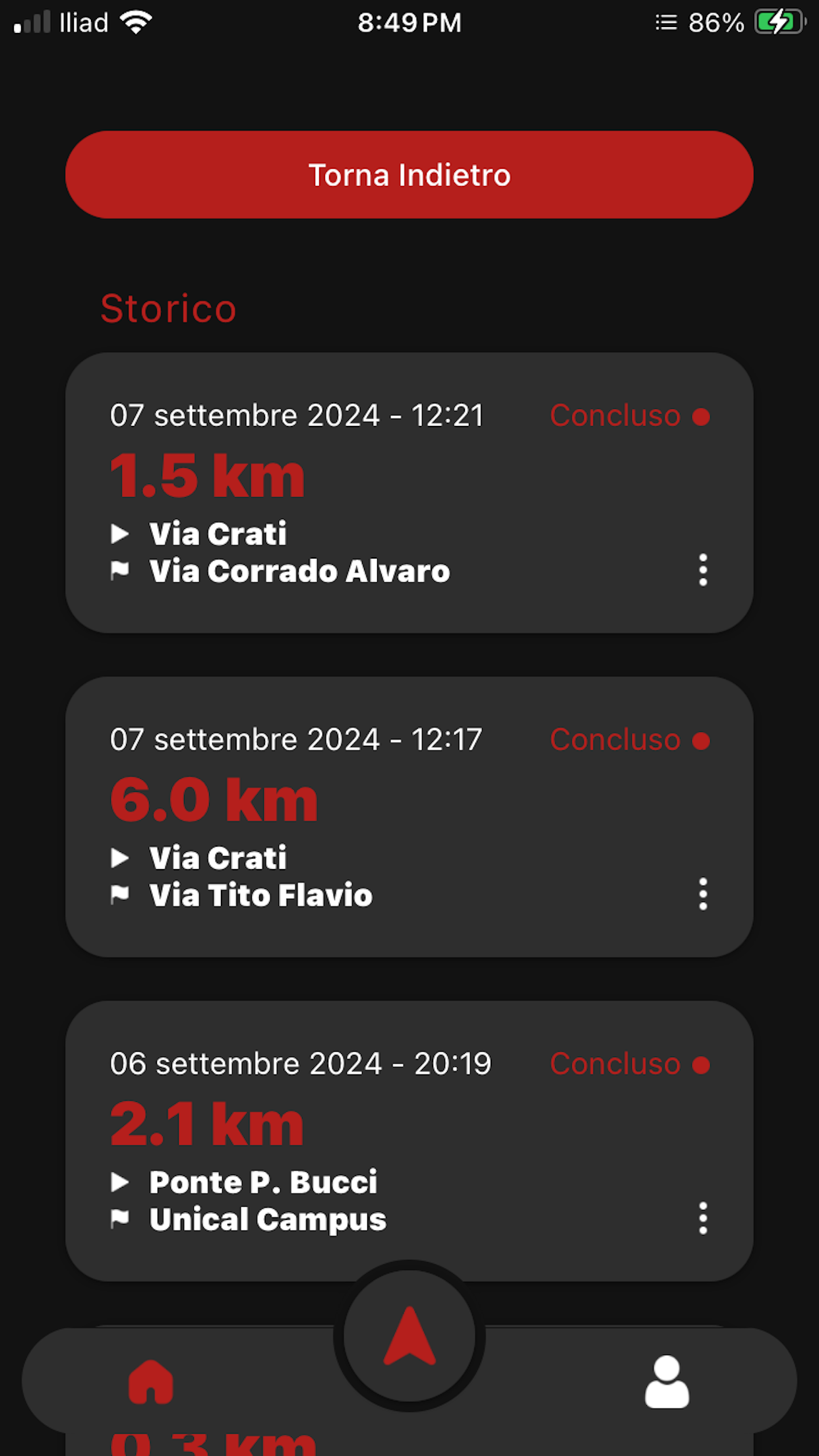The image size is (819, 1456).
Task: Open options for the Unical Campus trip
Action: (703, 1218)
